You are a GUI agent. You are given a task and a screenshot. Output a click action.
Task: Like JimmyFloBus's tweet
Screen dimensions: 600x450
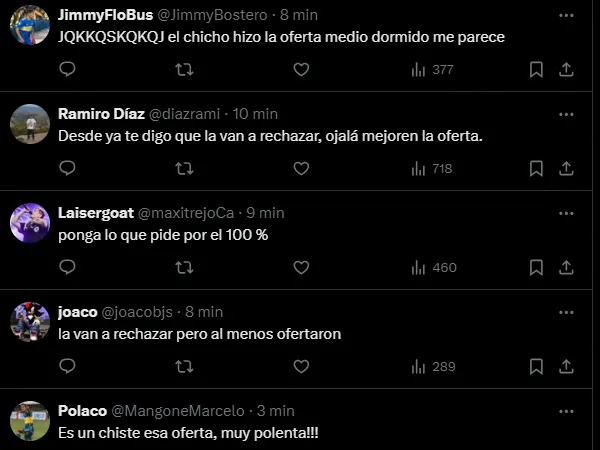click(x=301, y=69)
